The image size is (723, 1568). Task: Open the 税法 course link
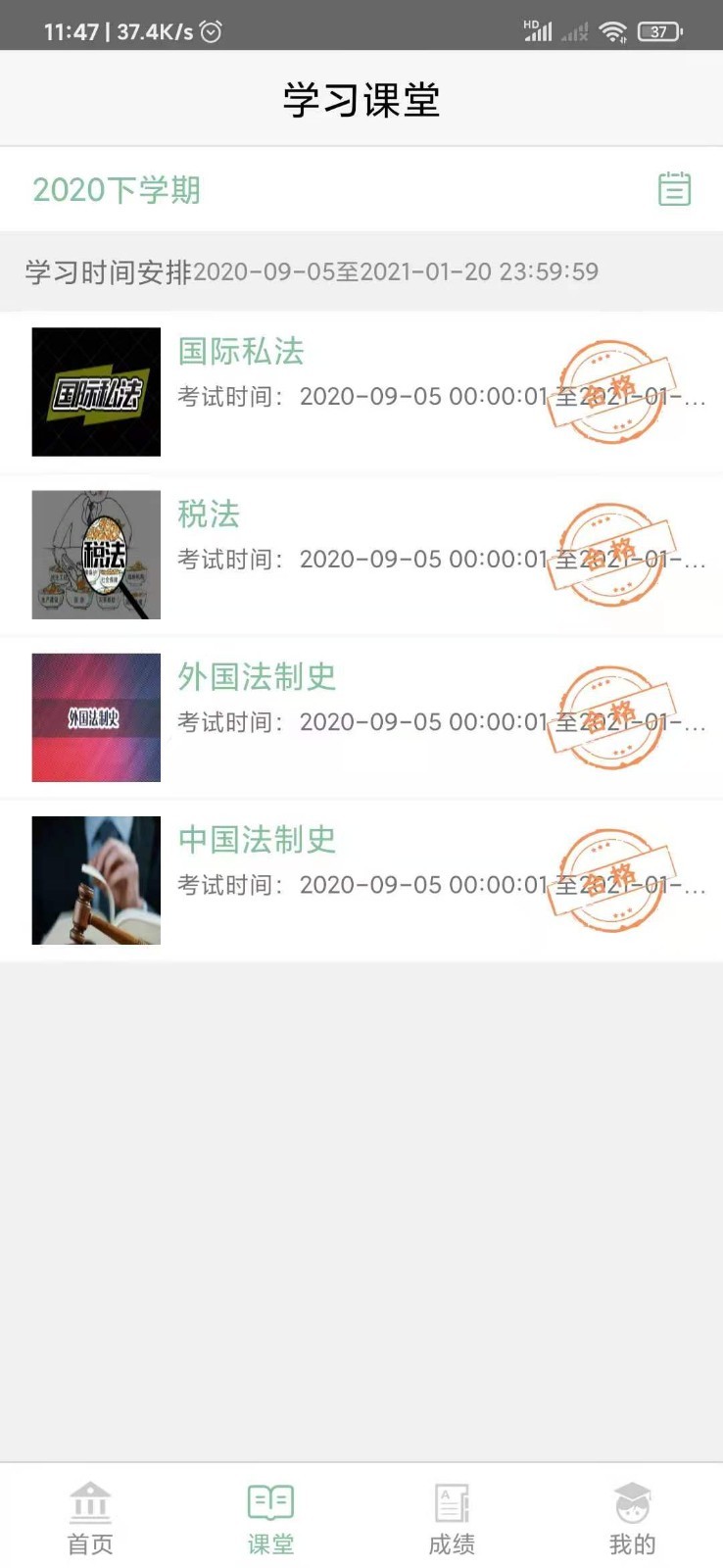point(208,514)
